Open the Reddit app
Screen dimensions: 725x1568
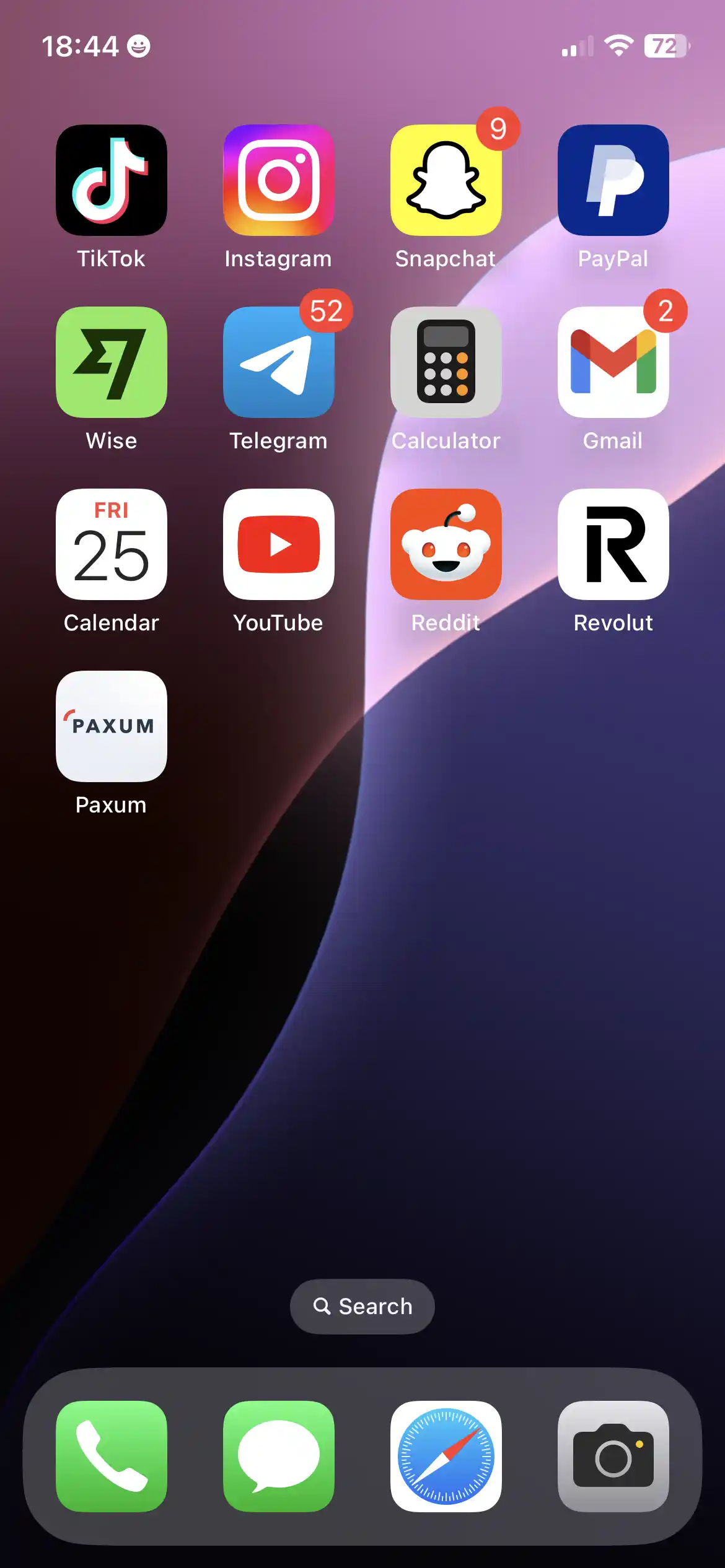click(x=446, y=544)
